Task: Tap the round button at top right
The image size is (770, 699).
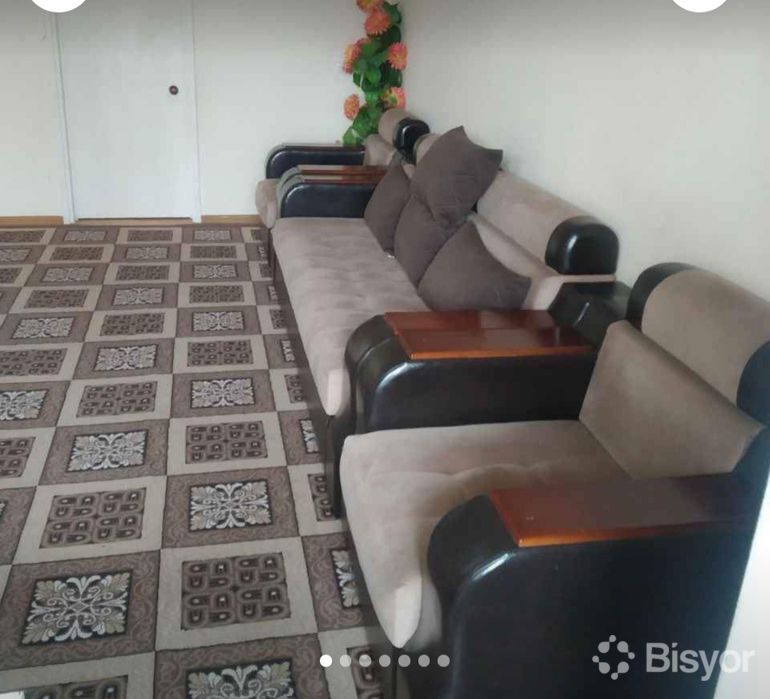Action: pos(699,3)
